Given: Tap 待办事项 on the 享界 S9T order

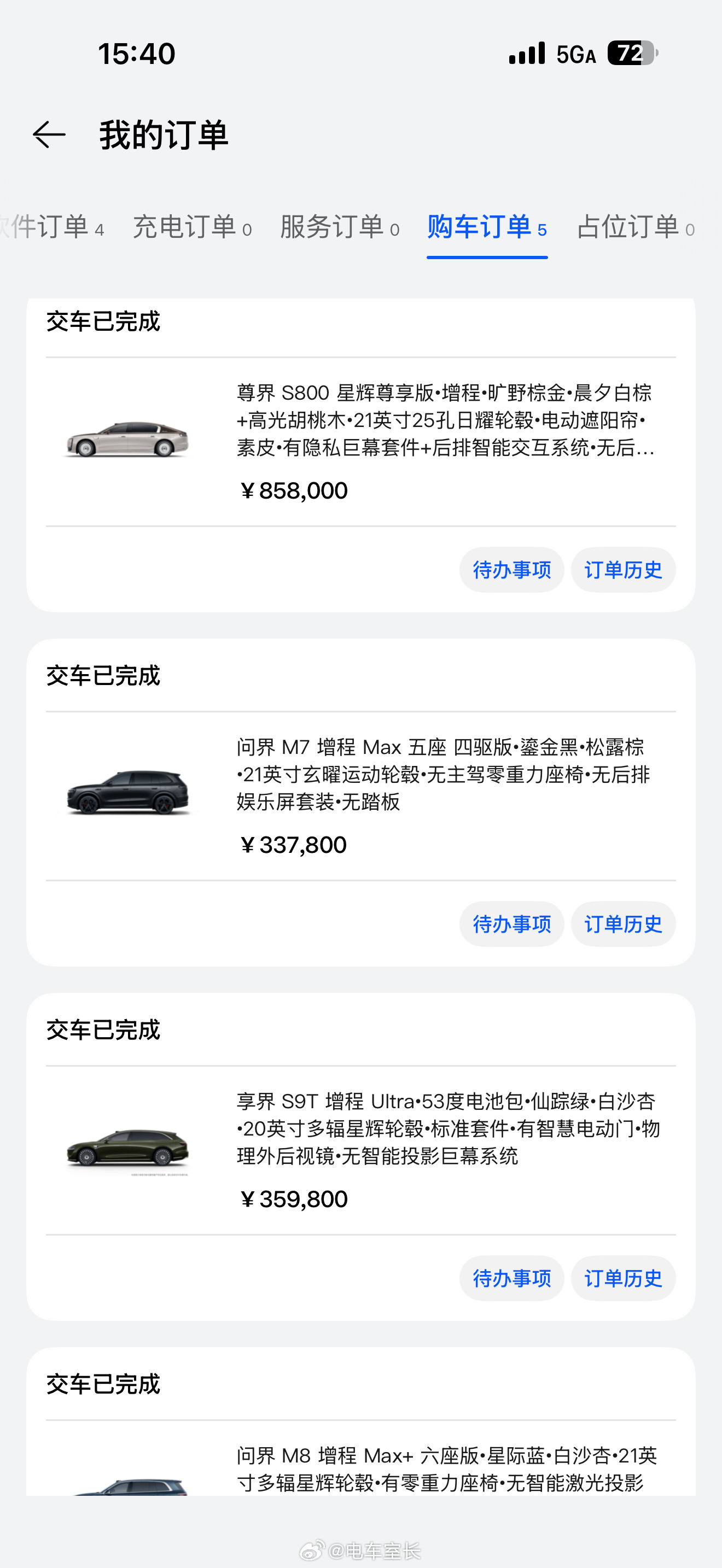Looking at the screenshot, I should tap(511, 1278).
